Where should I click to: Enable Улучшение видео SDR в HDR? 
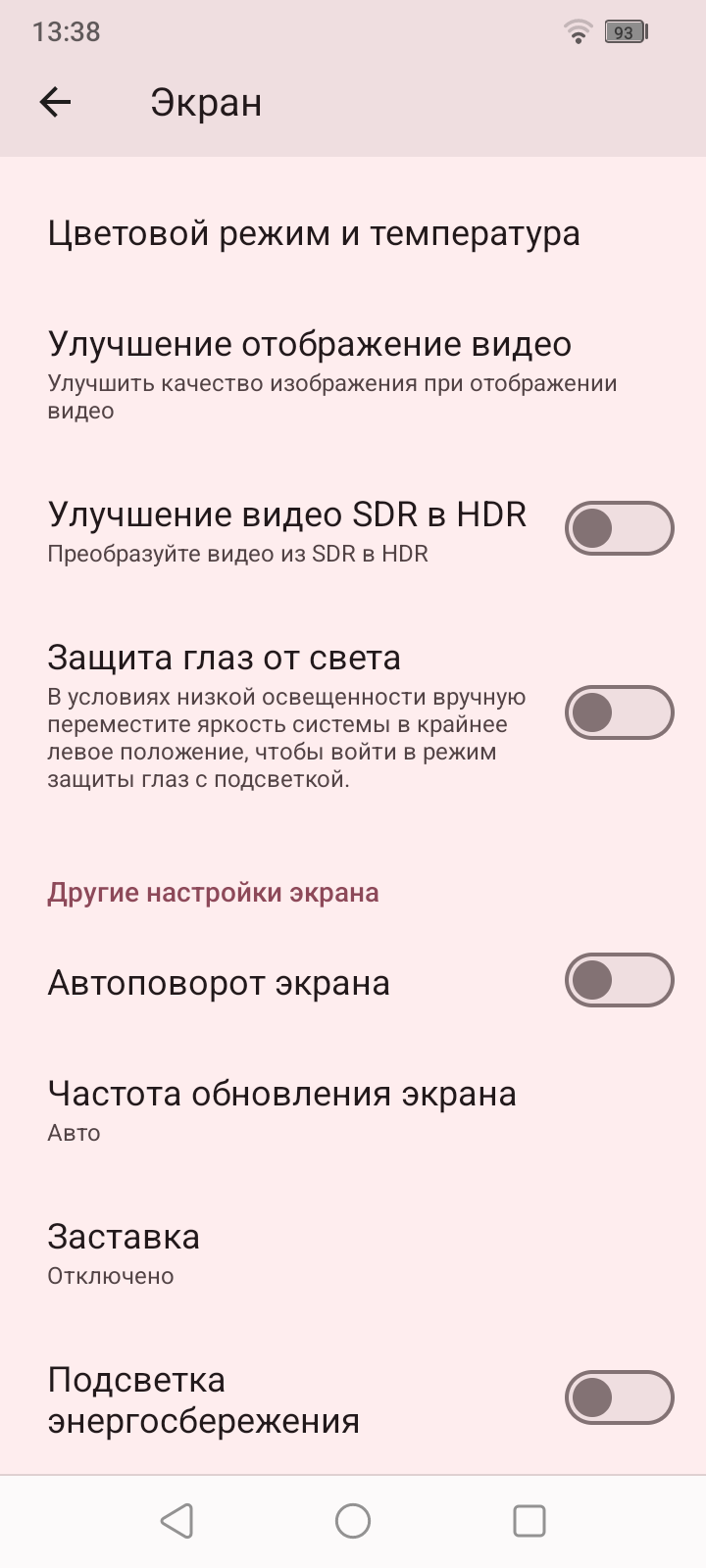[619, 529]
